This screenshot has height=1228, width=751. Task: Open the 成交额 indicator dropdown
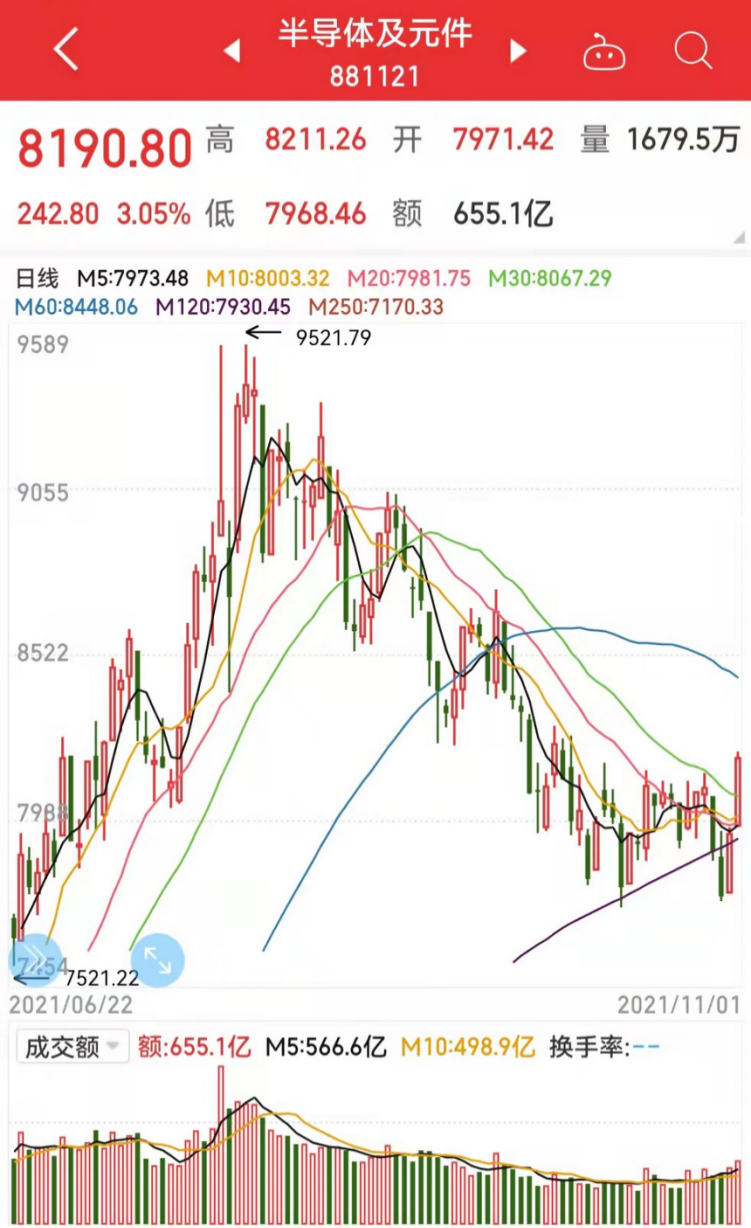click(x=70, y=1047)
